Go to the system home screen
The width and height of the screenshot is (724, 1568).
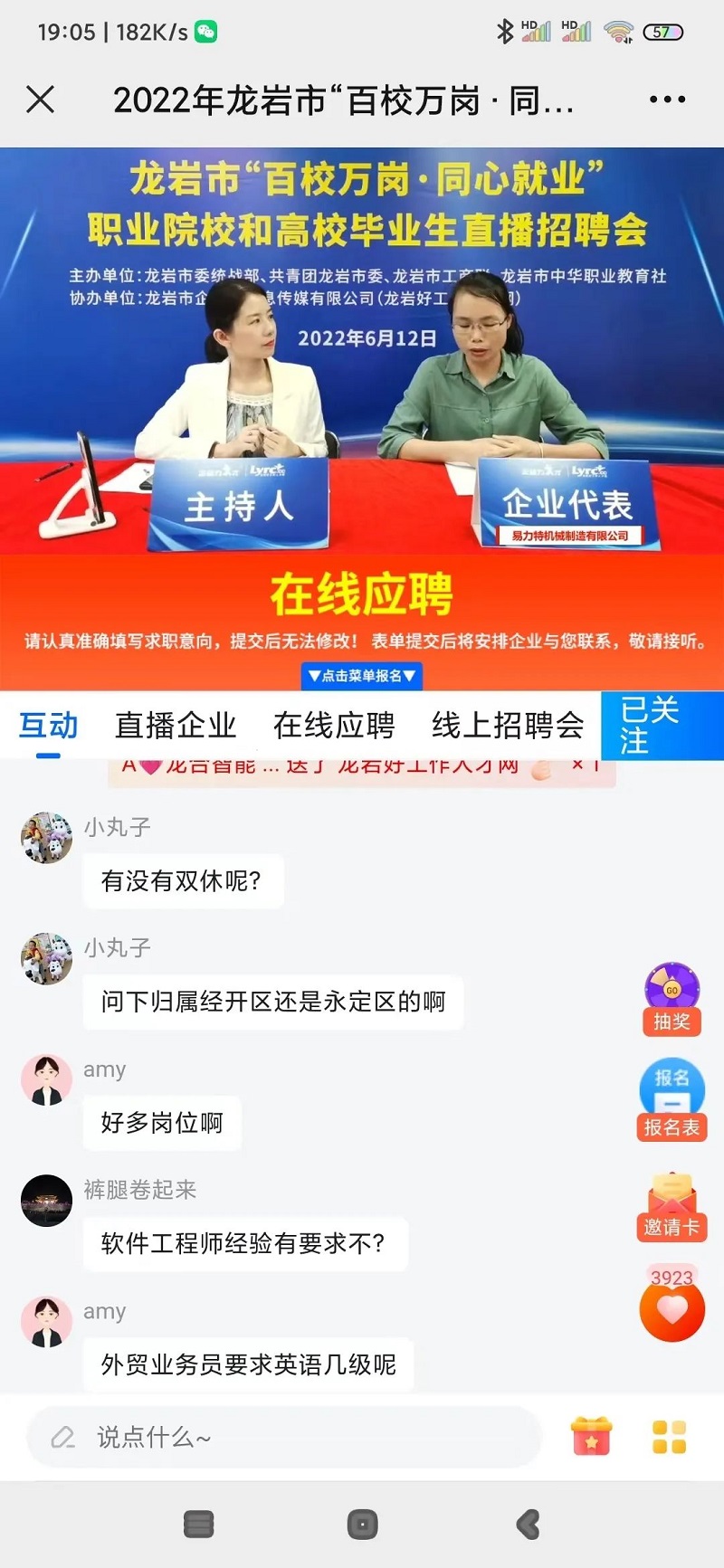362,1525
